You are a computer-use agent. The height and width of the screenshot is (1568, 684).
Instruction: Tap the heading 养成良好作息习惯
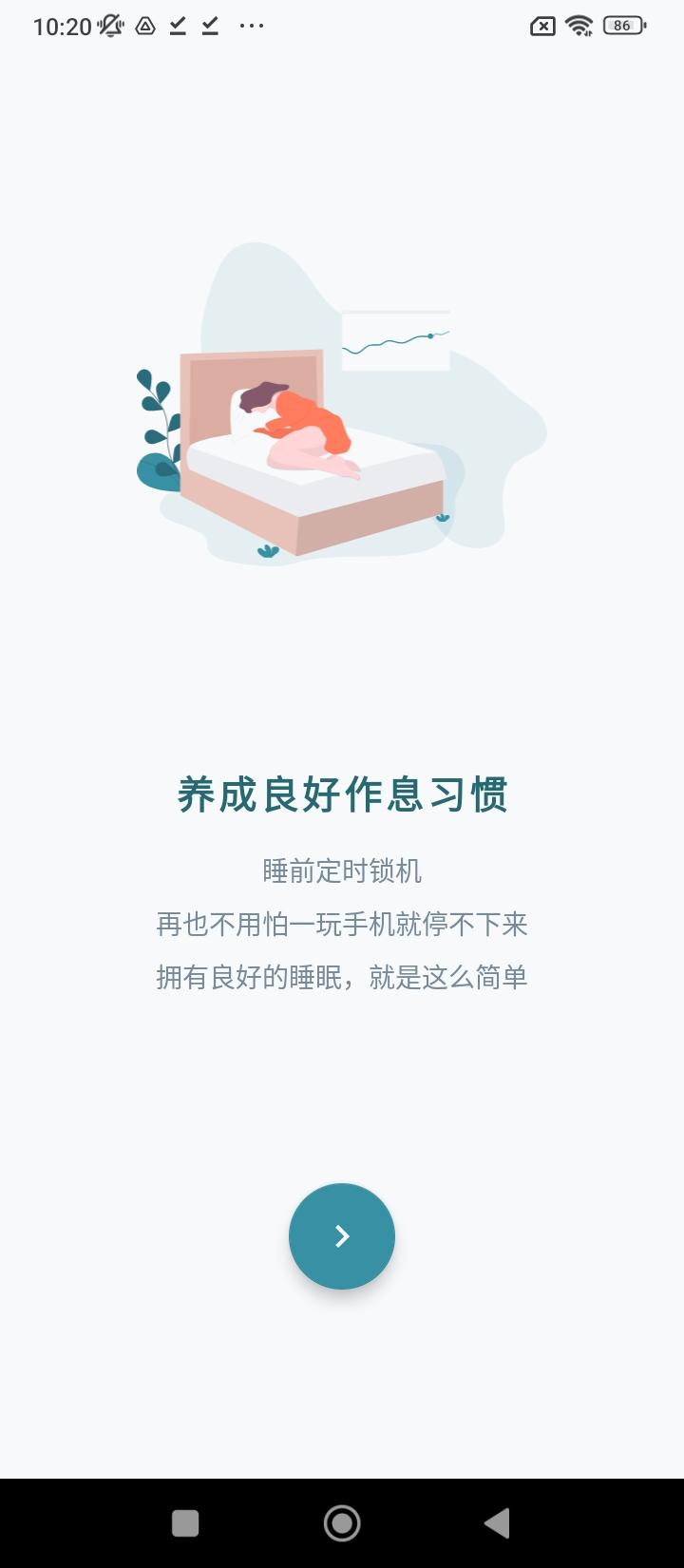tap(342, 796)
